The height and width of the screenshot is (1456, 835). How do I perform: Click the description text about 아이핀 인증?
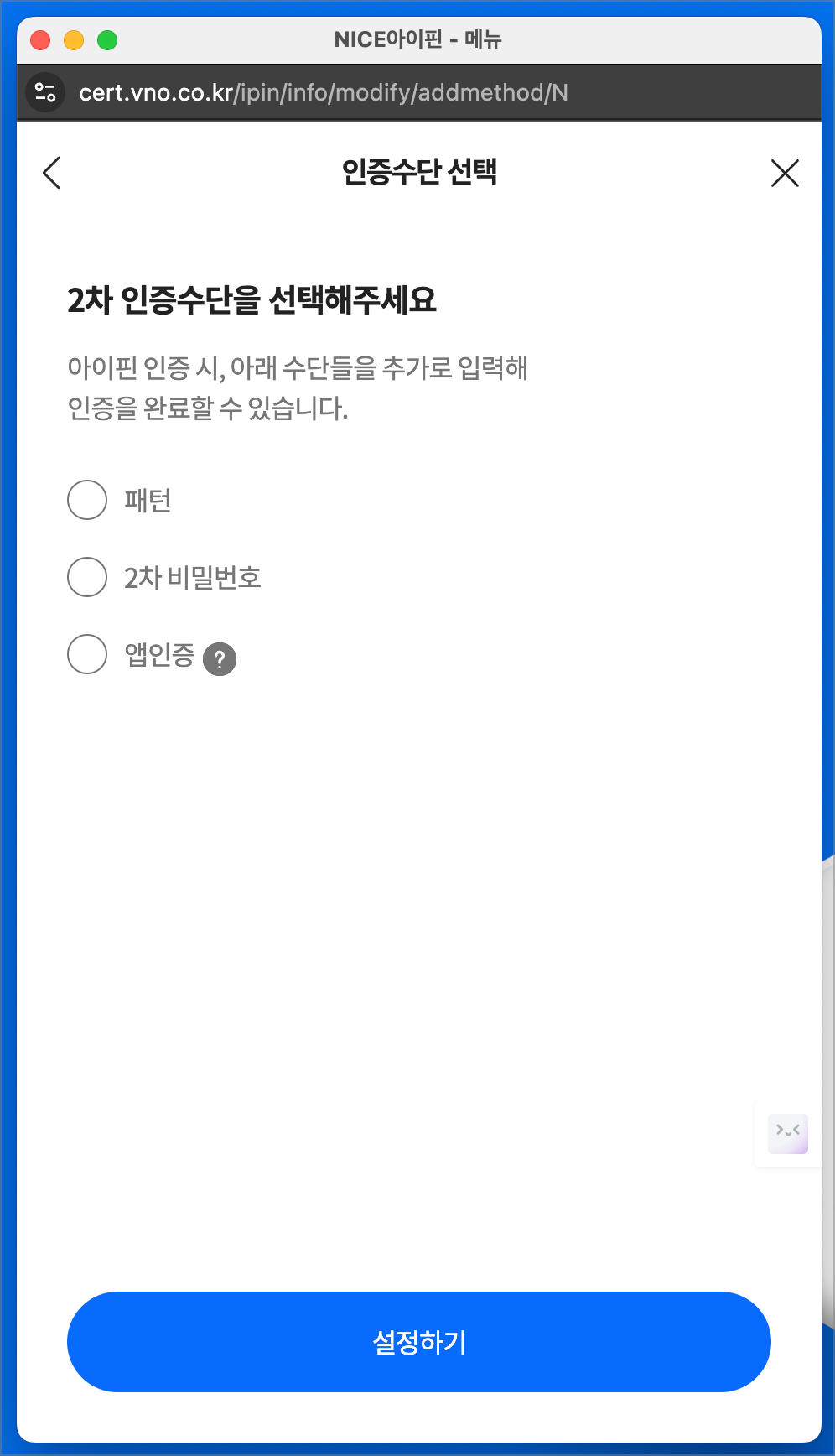pyautogui.click(x=298, y=387)
